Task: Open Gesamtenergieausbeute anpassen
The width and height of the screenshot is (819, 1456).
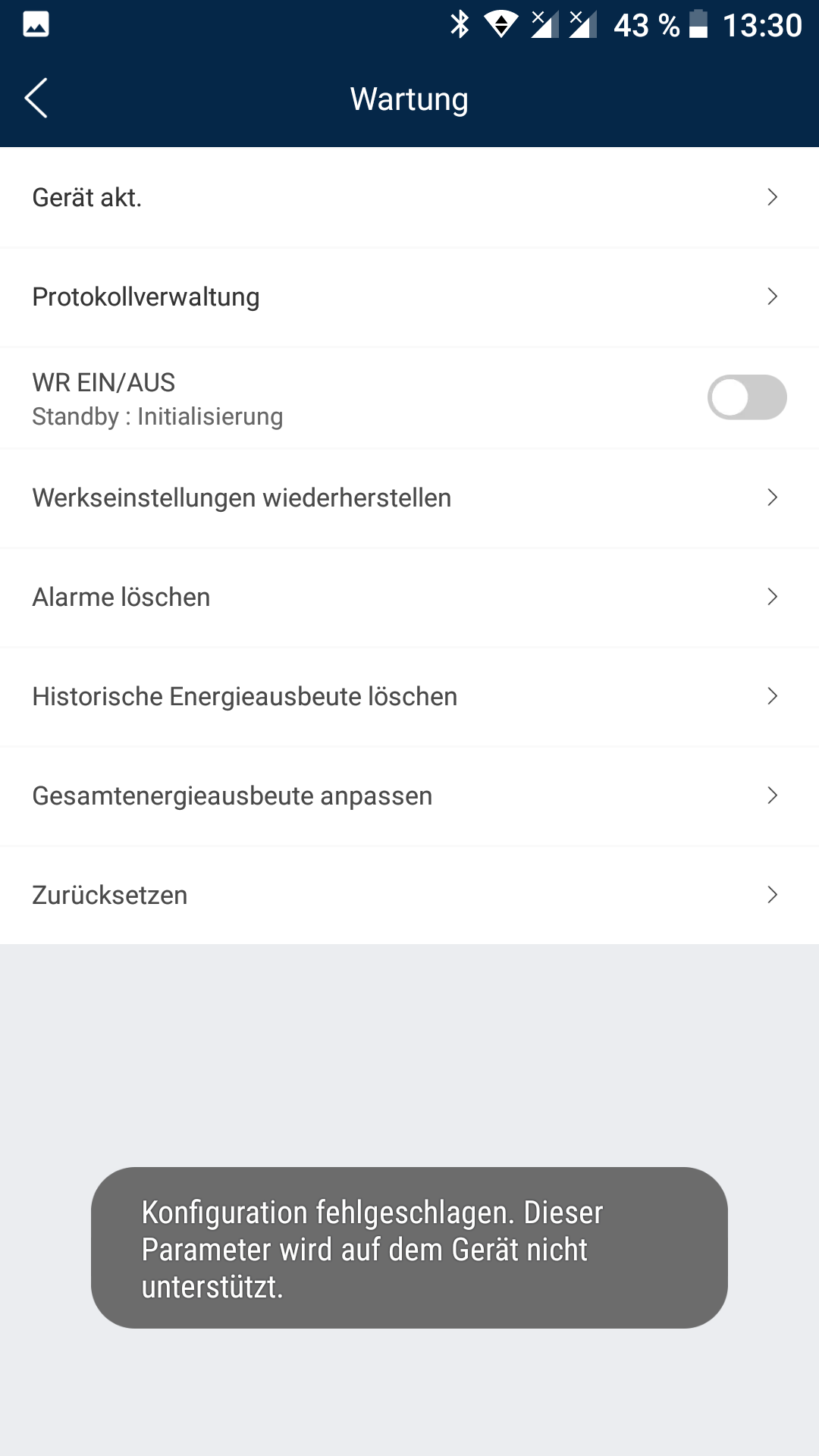Action: click(x=409, y=796)
